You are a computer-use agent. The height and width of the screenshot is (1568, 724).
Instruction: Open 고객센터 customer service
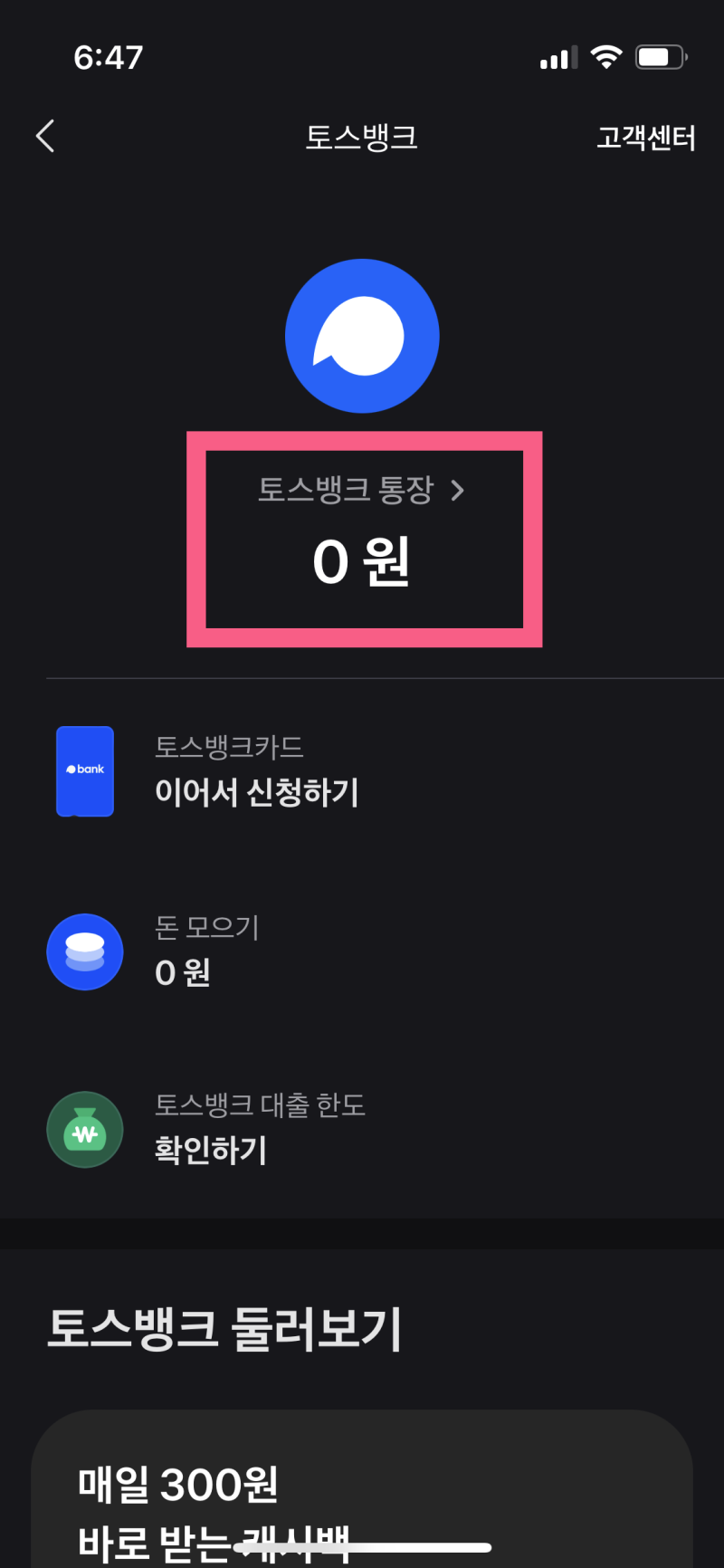646,137
